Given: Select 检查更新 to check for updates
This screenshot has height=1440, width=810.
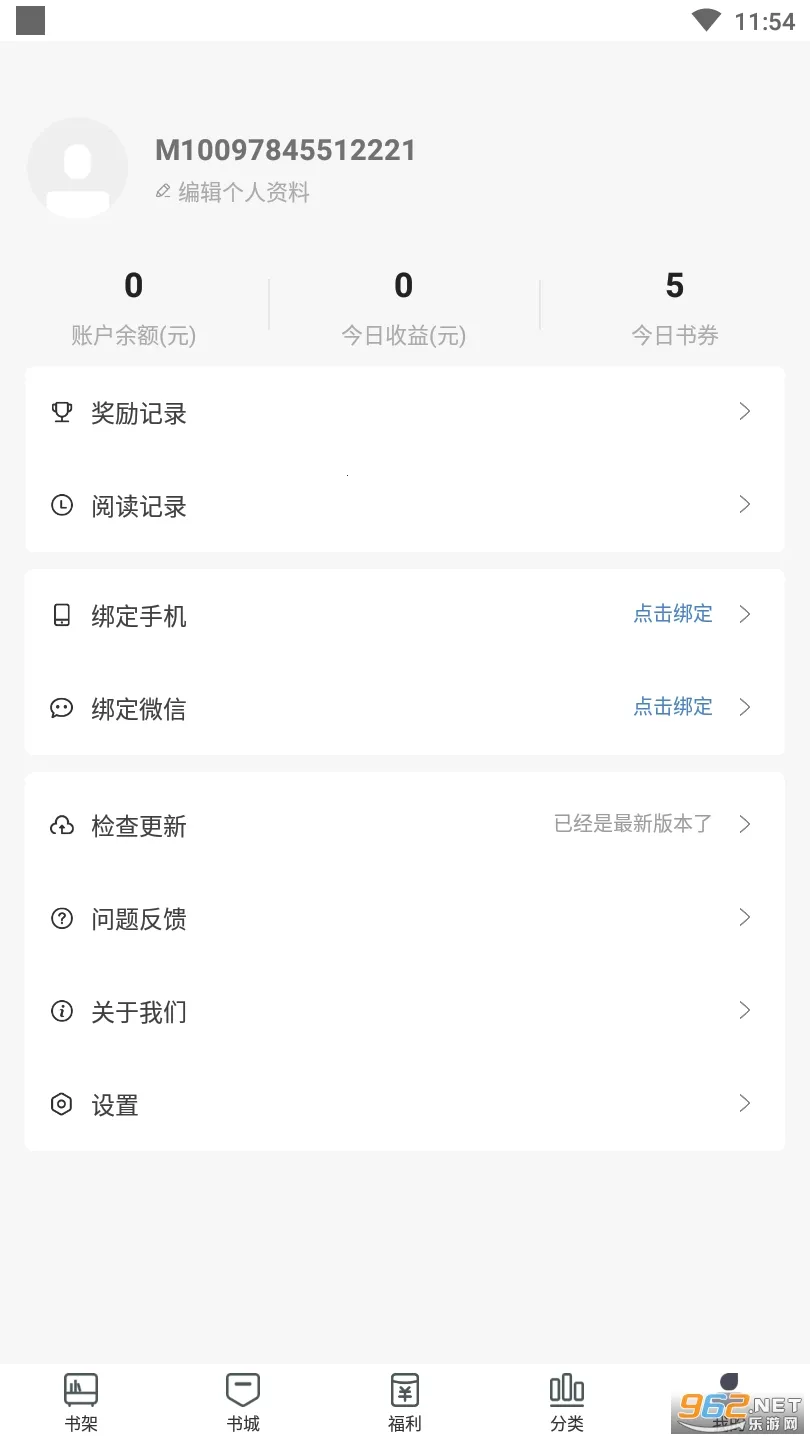Looking at the screenshot, I should point(404,825).
